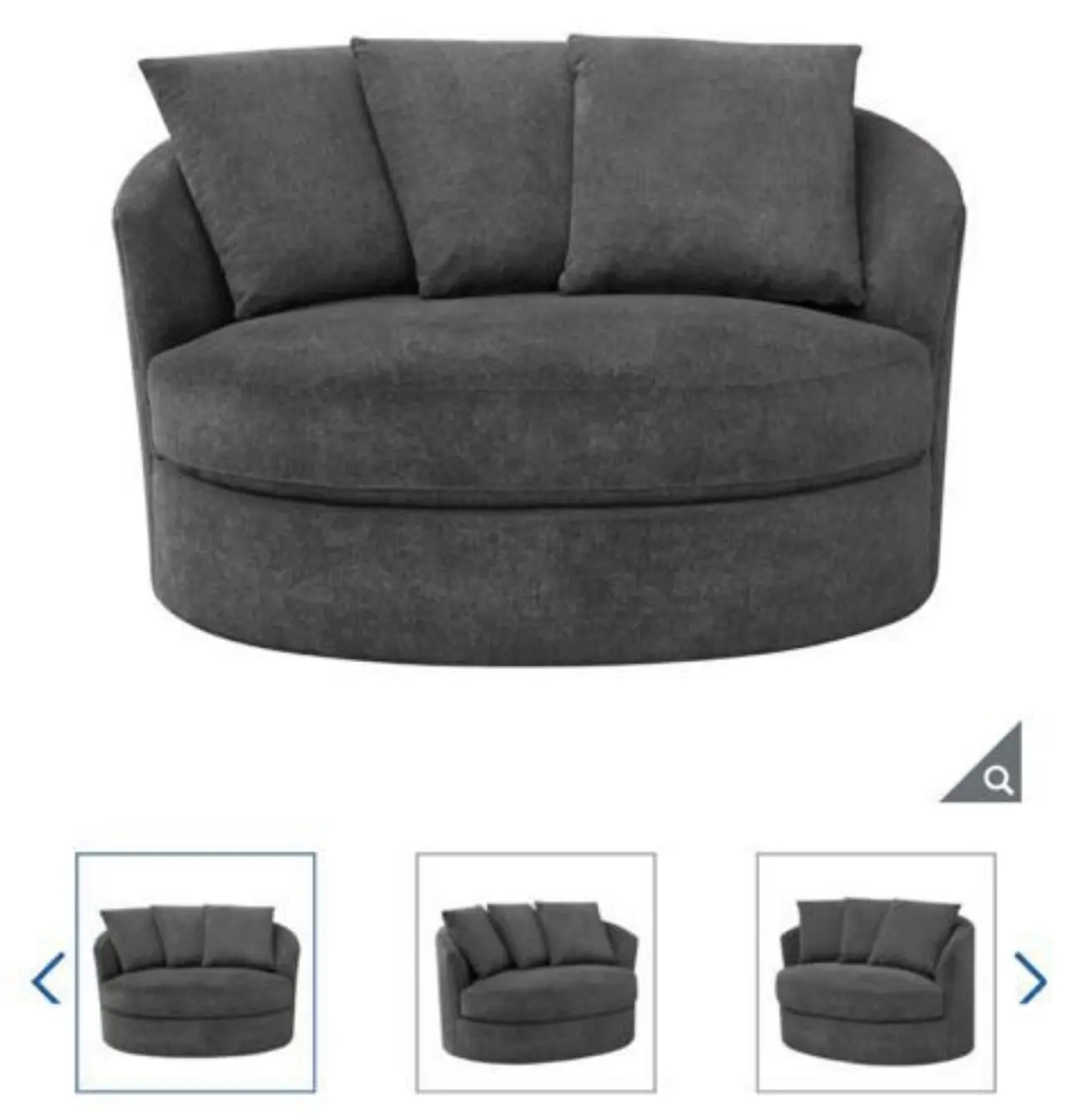
Task: Go to the previous thumbnails with the left arrow
Action: (48, 978)
